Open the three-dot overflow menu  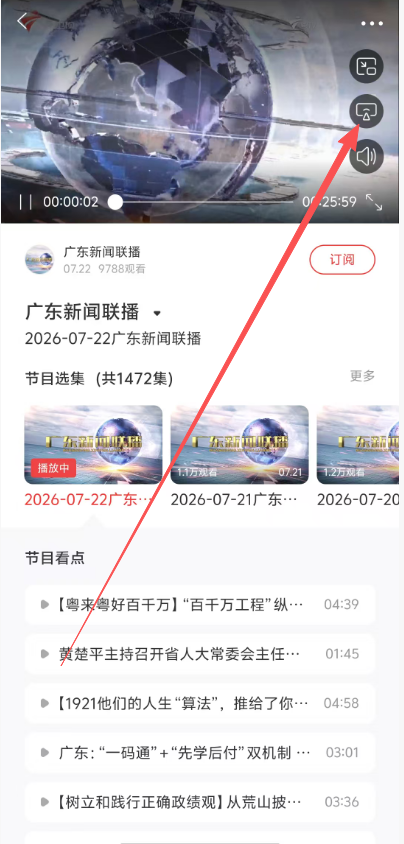click(x=372, y=23)
